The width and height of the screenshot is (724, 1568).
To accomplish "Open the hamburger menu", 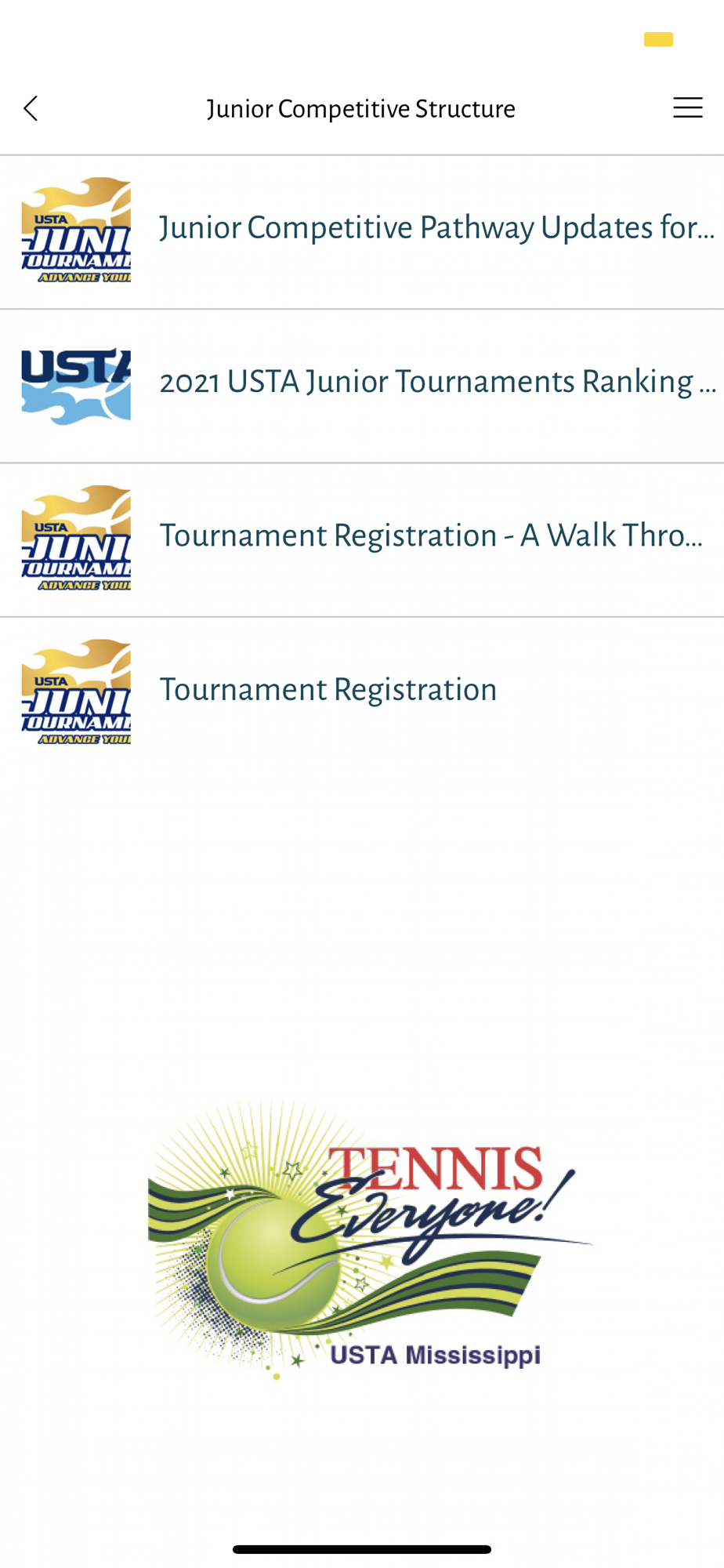I will tap(687, 108).
